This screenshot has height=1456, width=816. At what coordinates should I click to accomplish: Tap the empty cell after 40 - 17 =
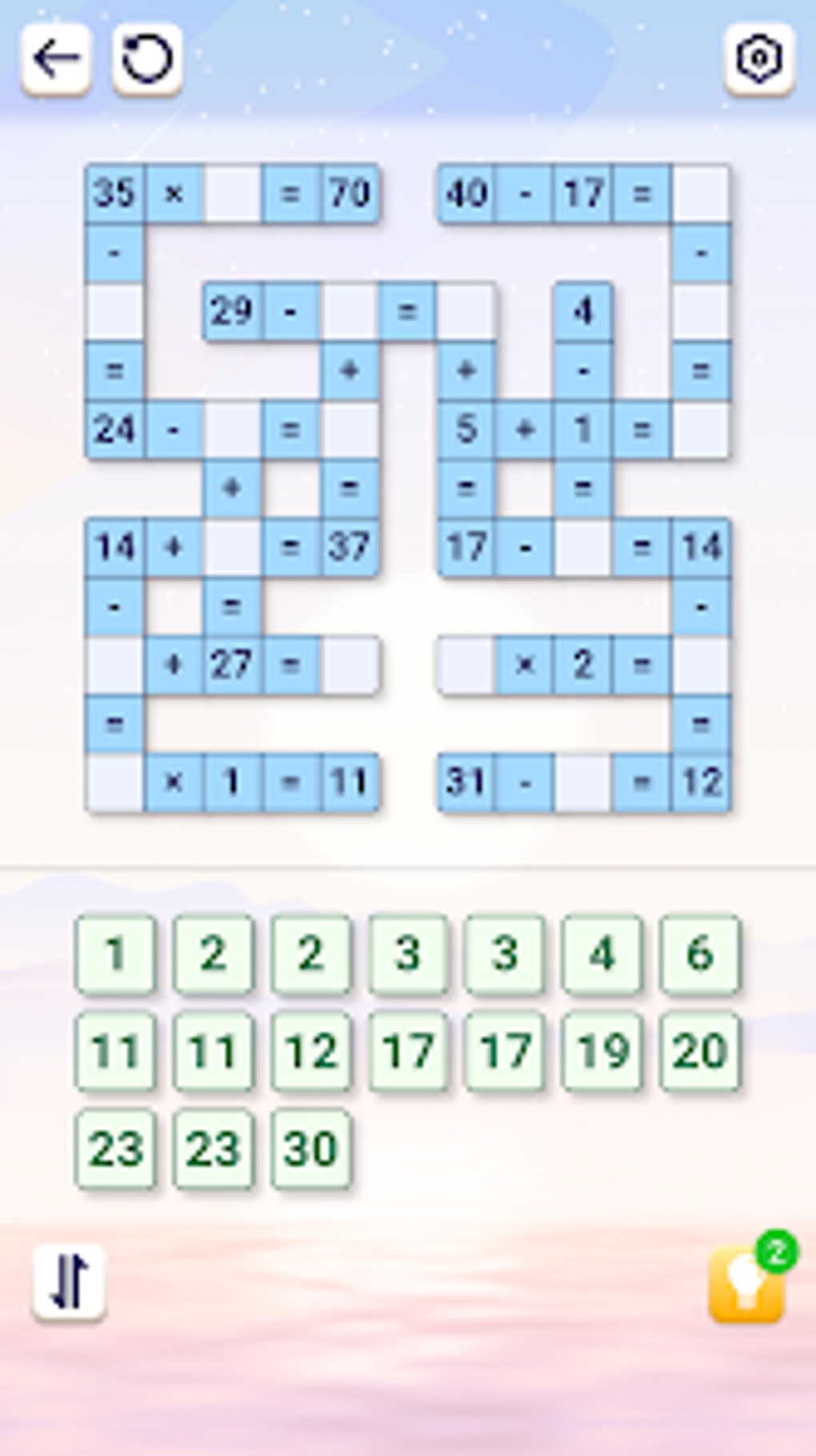(702, 192)
